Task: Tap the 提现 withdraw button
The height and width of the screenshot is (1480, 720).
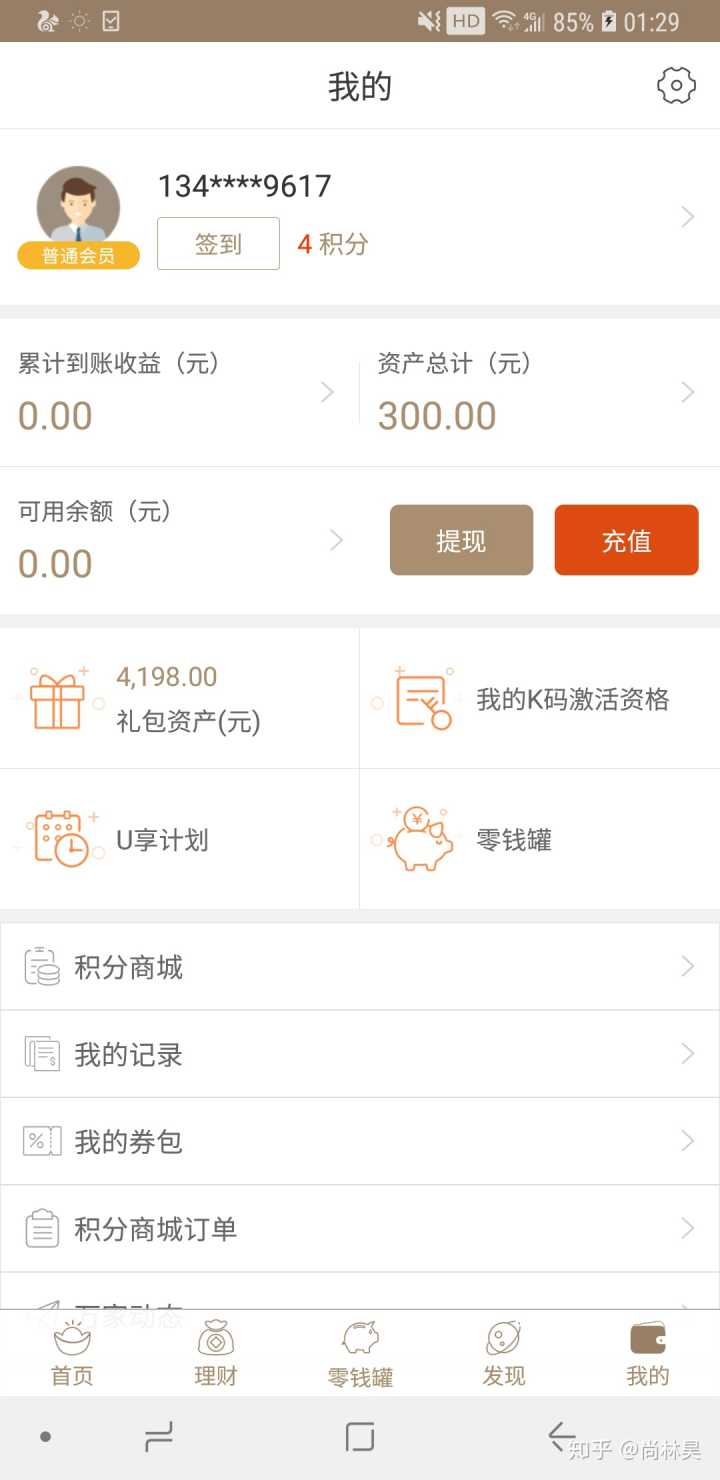Action: 461,540
